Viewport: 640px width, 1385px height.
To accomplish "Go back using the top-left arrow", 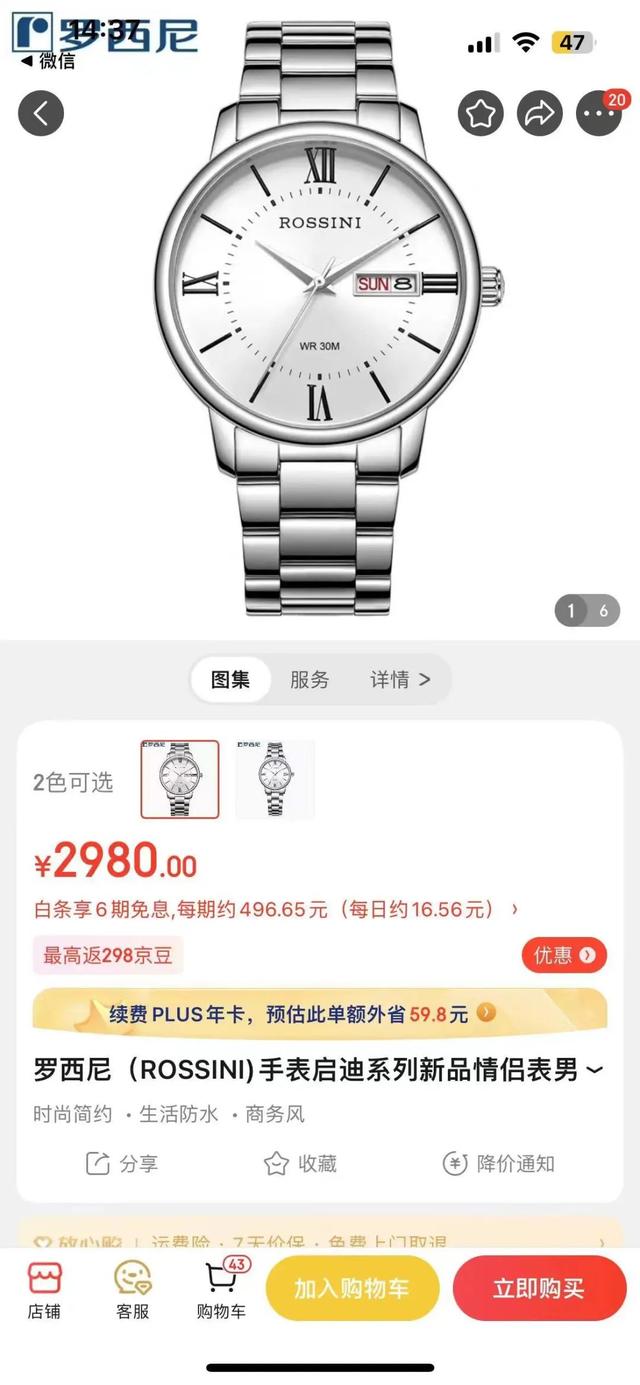I will [x=41, y=113].
